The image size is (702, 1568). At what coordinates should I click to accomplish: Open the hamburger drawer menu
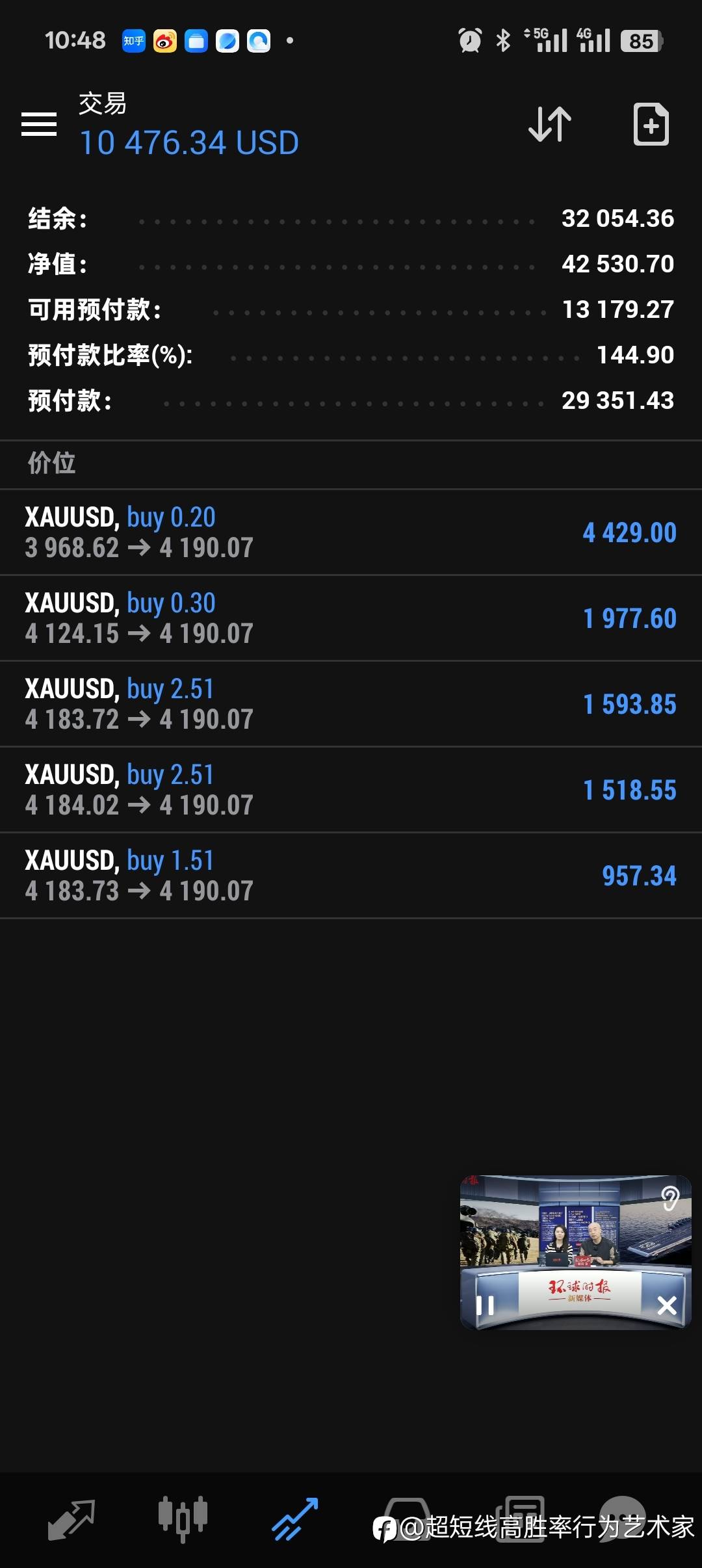(39, 124)
